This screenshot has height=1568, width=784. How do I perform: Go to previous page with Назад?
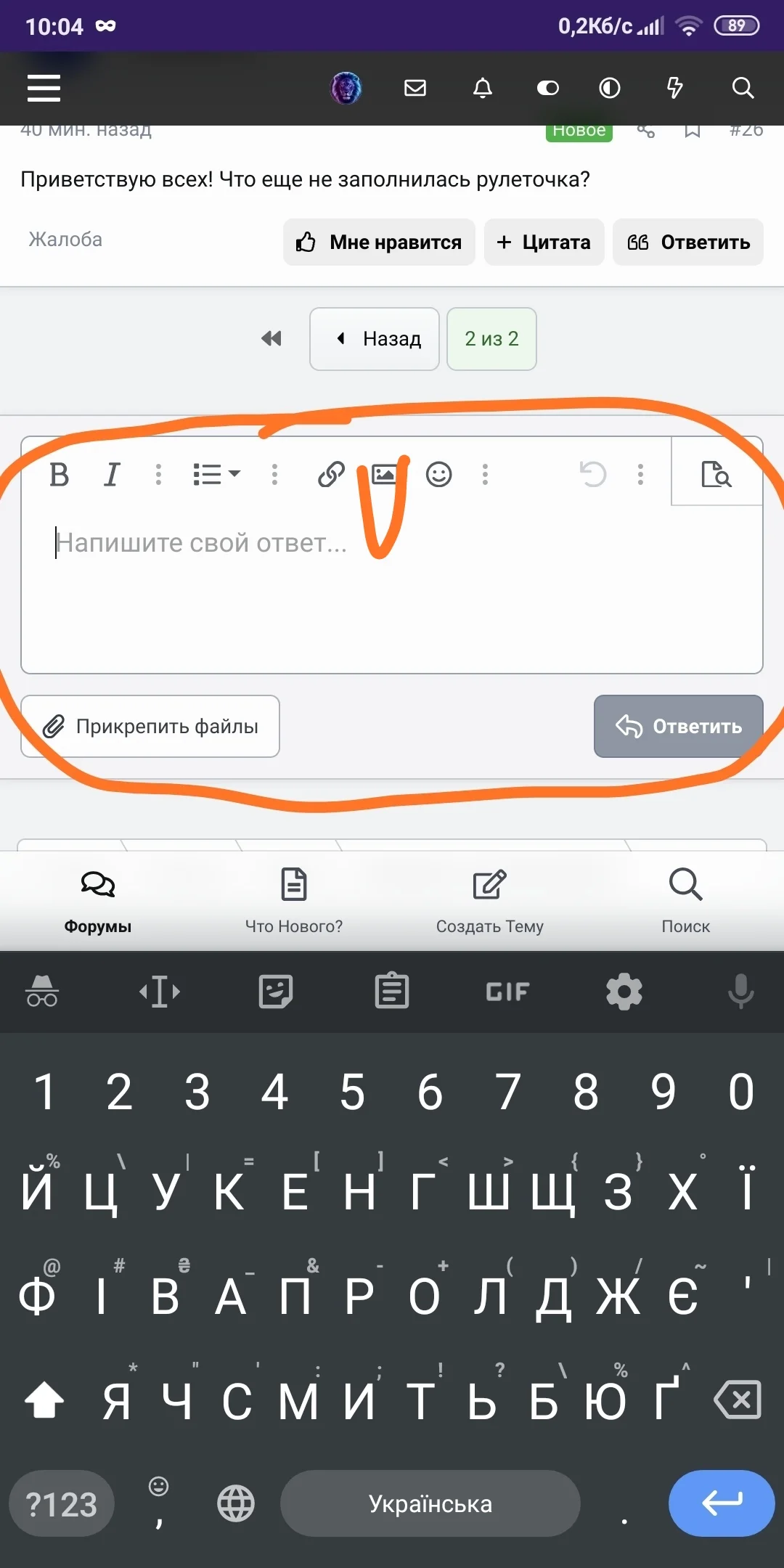(x=375, y=339)
